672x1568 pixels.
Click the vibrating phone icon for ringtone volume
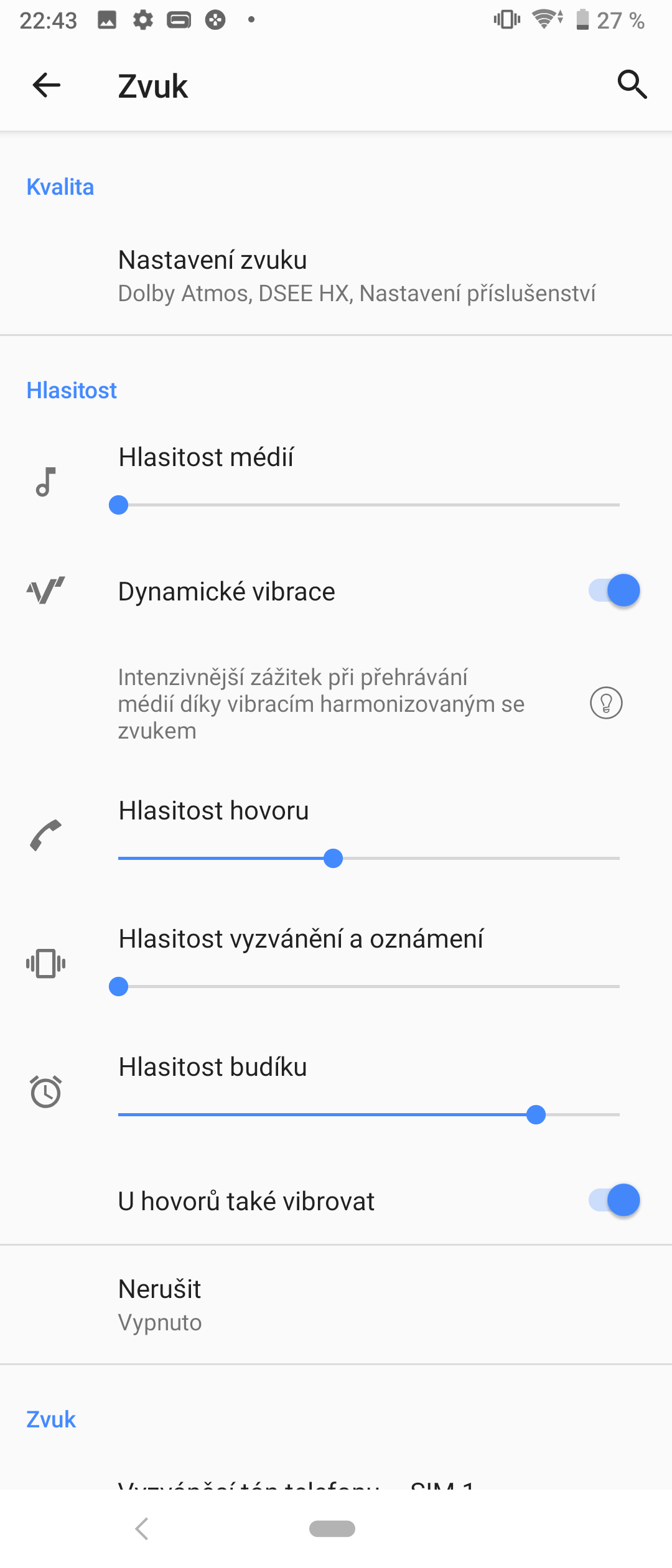pyautogui.click(x=44, y=963)
